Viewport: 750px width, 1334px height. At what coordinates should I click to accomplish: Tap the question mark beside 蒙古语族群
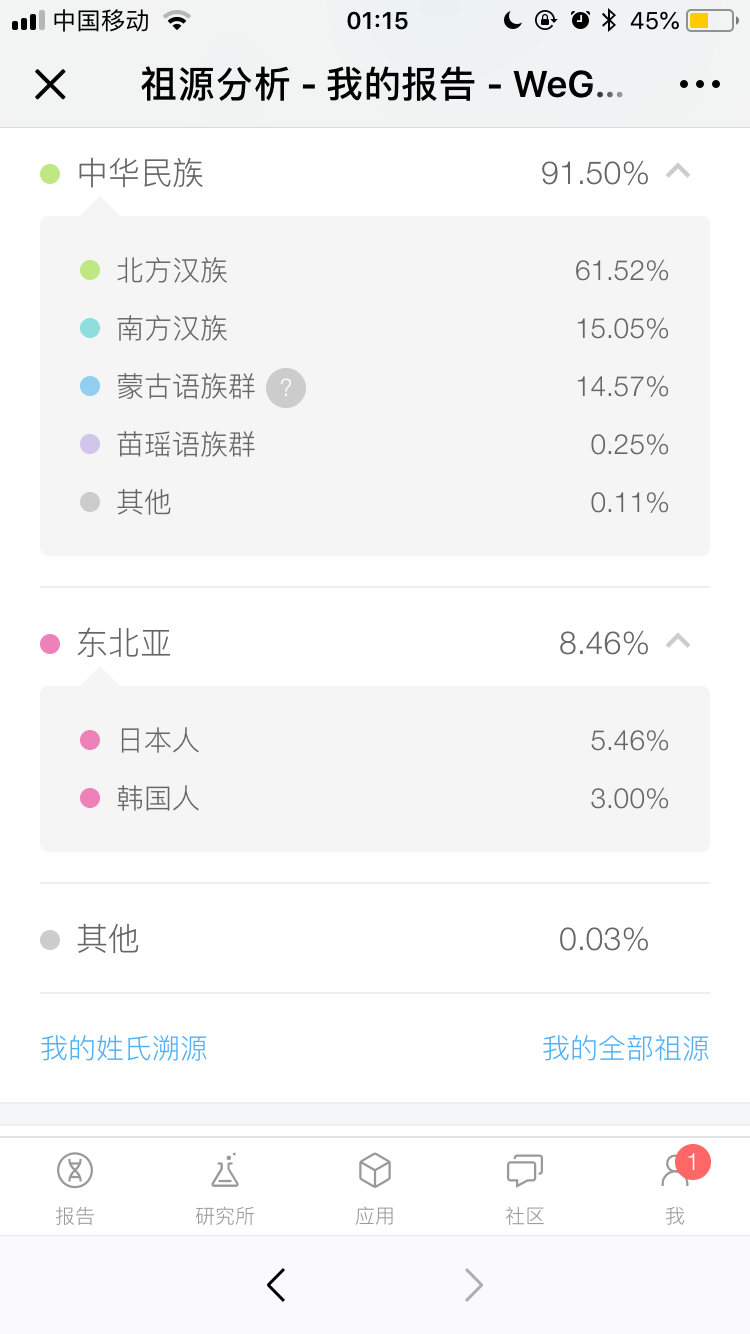coord(286,388)
